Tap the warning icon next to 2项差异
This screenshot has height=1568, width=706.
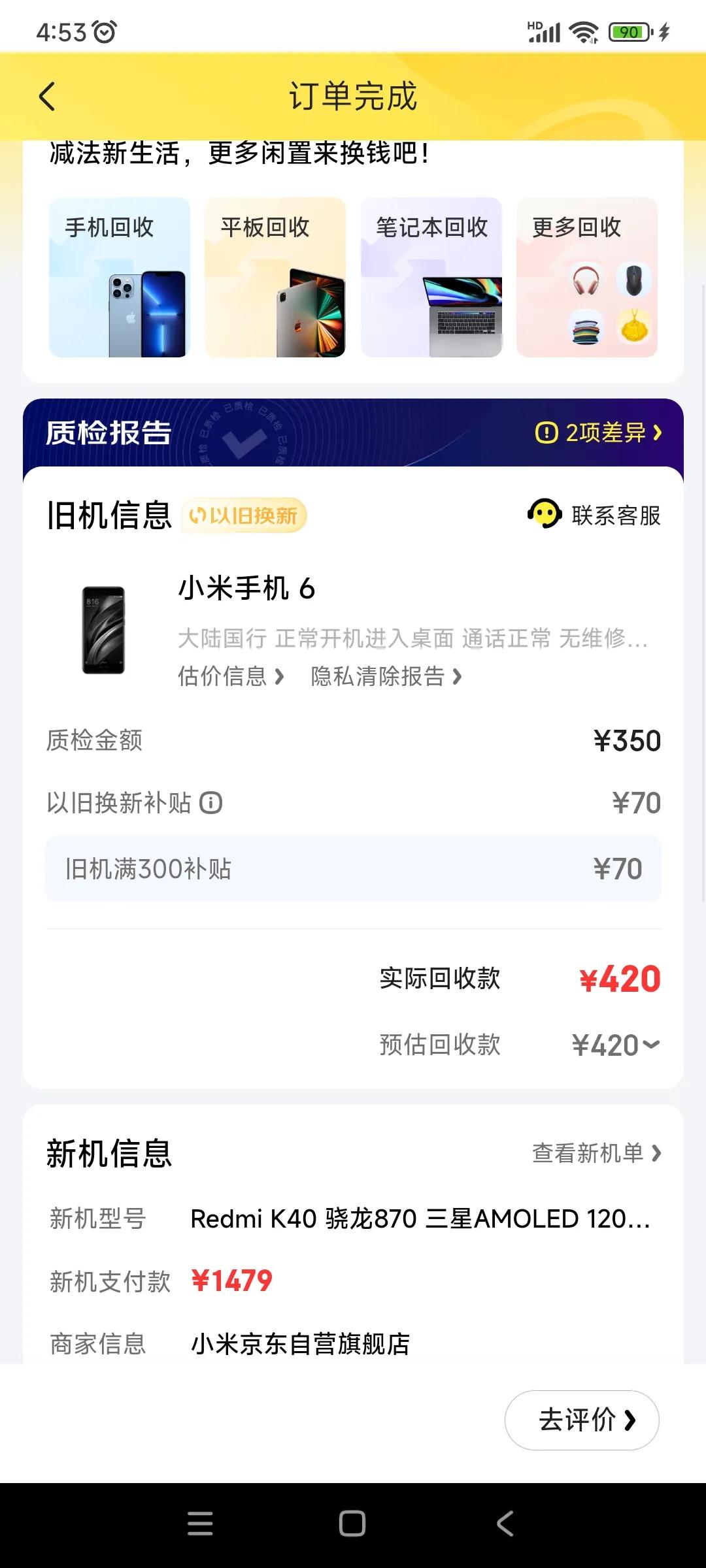click(x=546, y=433)
